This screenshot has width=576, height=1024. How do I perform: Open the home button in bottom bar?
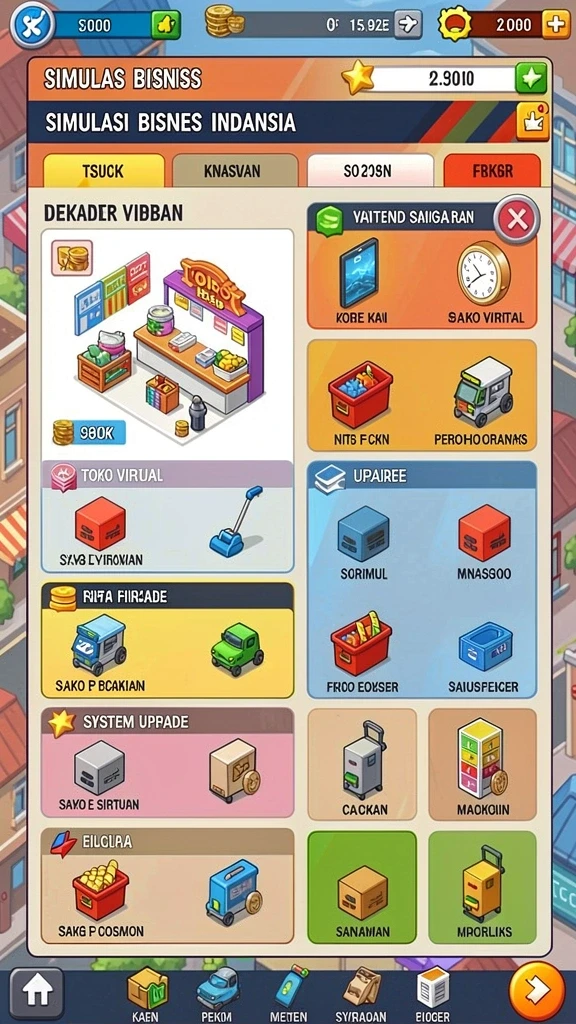click(x=37, y=993)
